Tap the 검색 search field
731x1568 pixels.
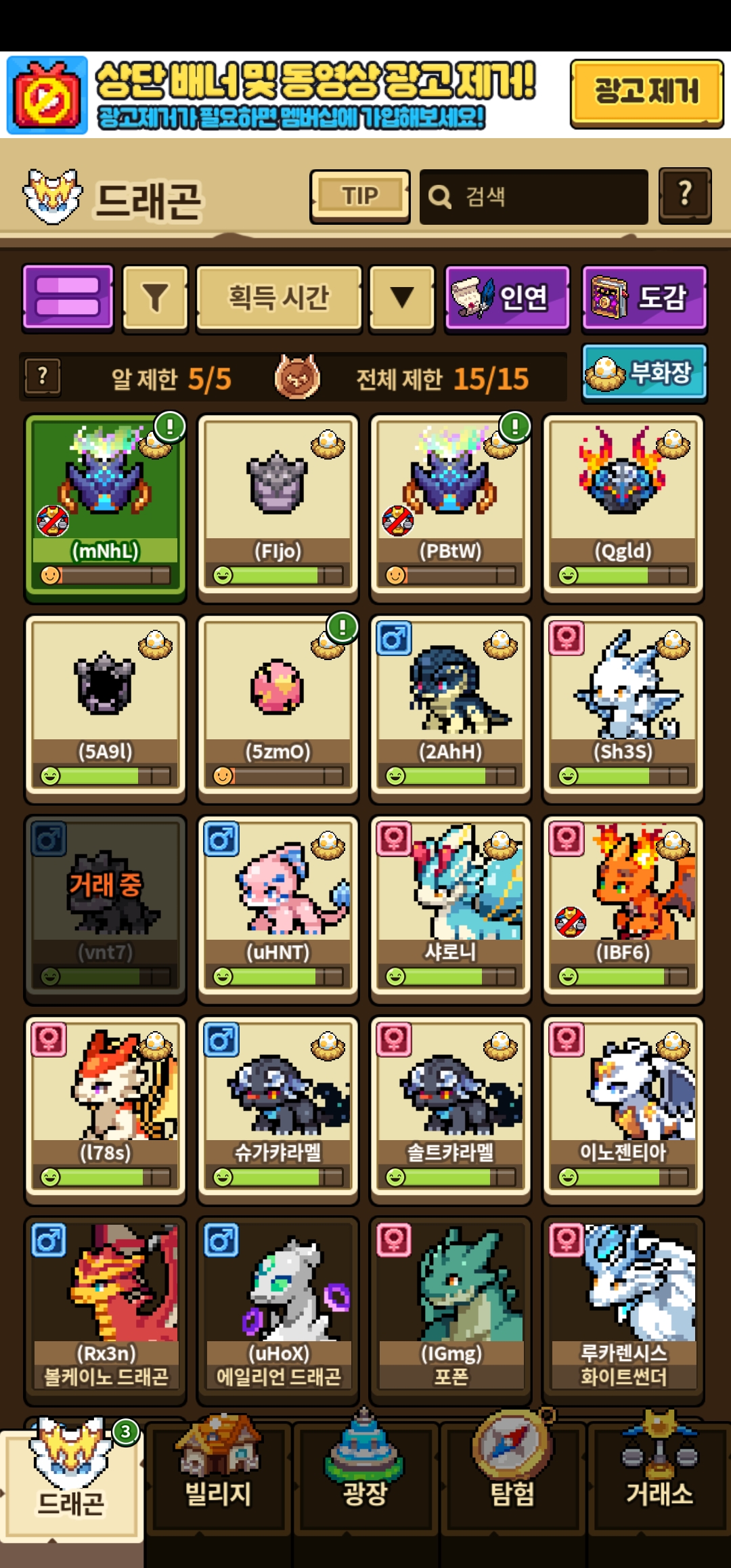(x=533, y=196)
